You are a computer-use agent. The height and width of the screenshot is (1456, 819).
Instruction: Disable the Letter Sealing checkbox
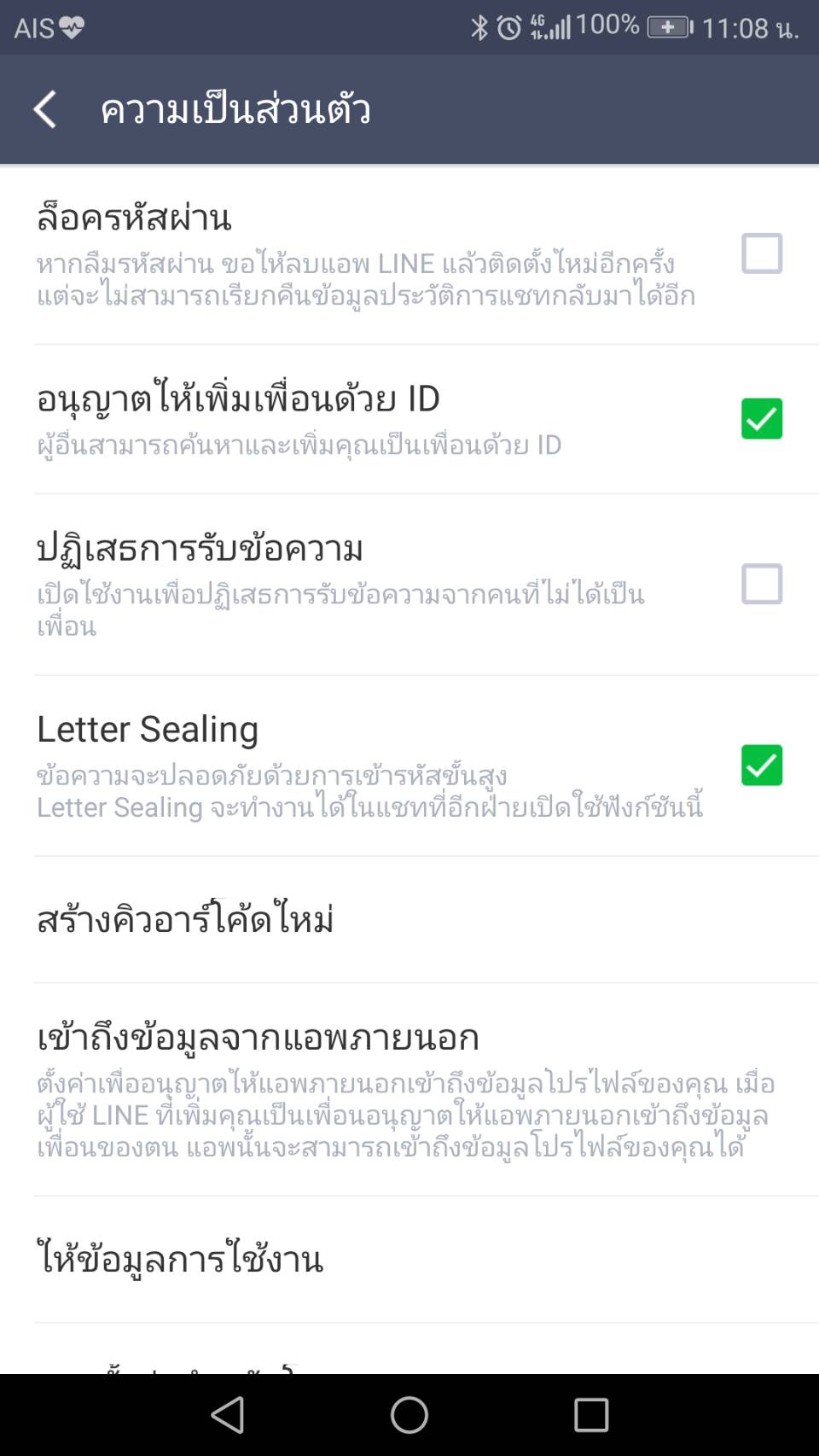(x=762, y=766)
